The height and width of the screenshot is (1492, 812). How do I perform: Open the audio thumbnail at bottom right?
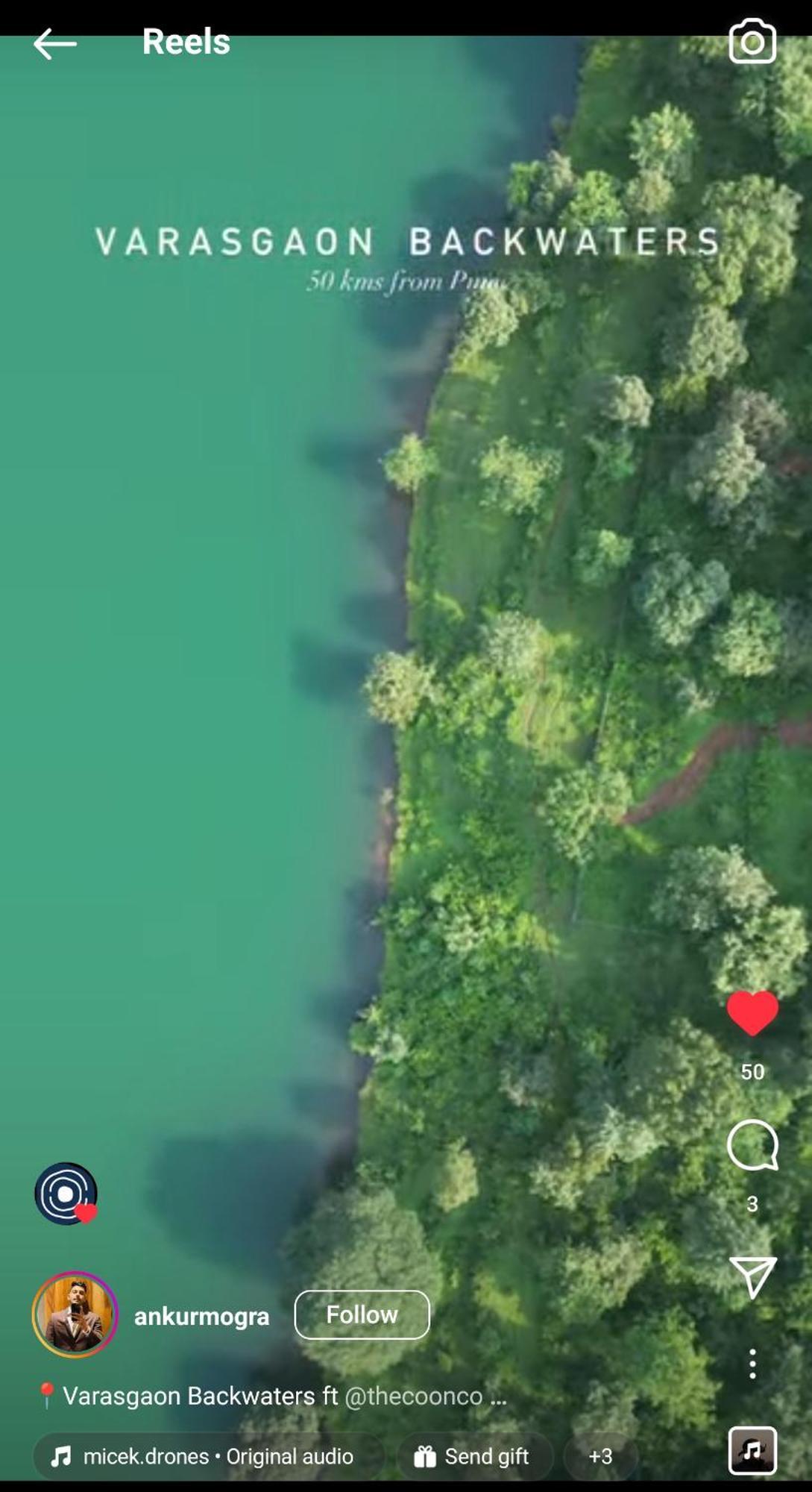pos(752,1451)
